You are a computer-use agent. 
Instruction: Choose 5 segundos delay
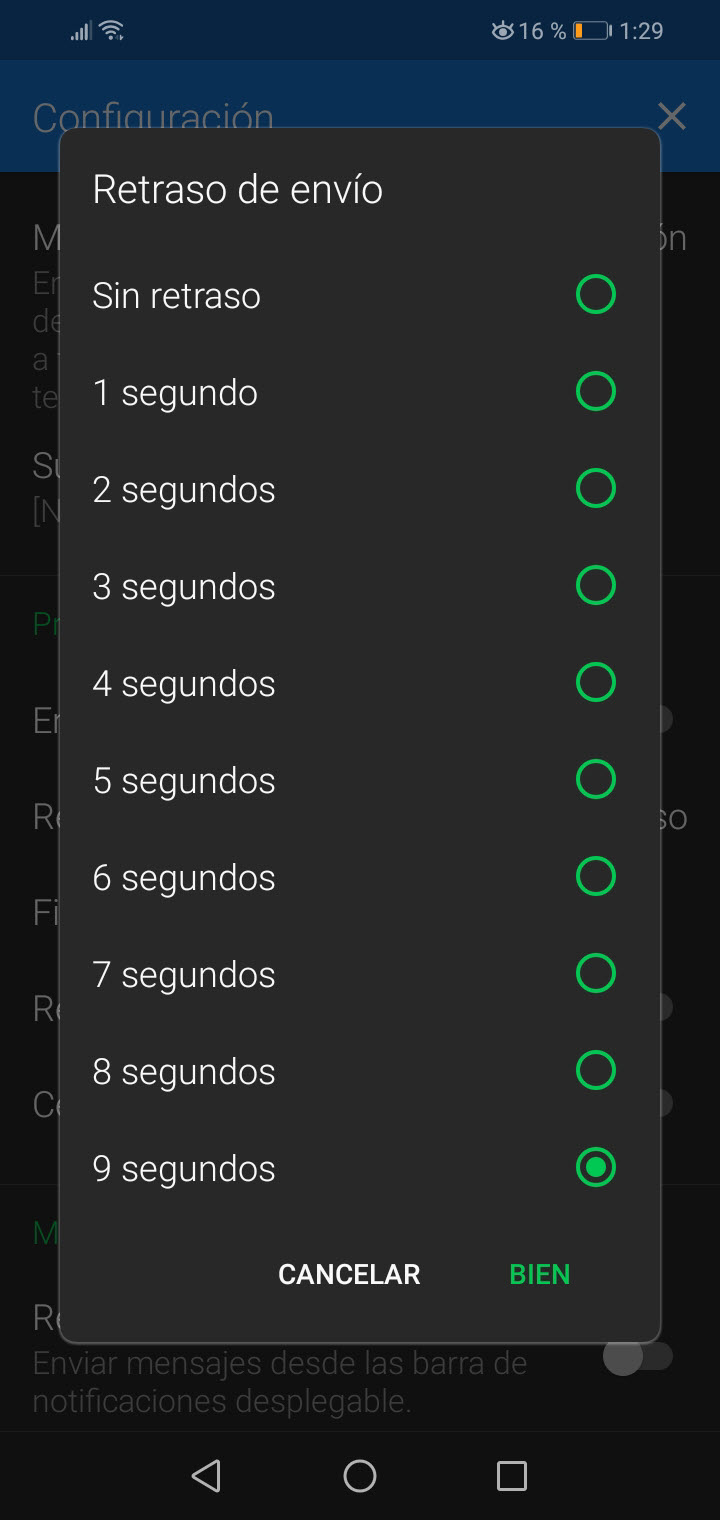coord(595,780)
